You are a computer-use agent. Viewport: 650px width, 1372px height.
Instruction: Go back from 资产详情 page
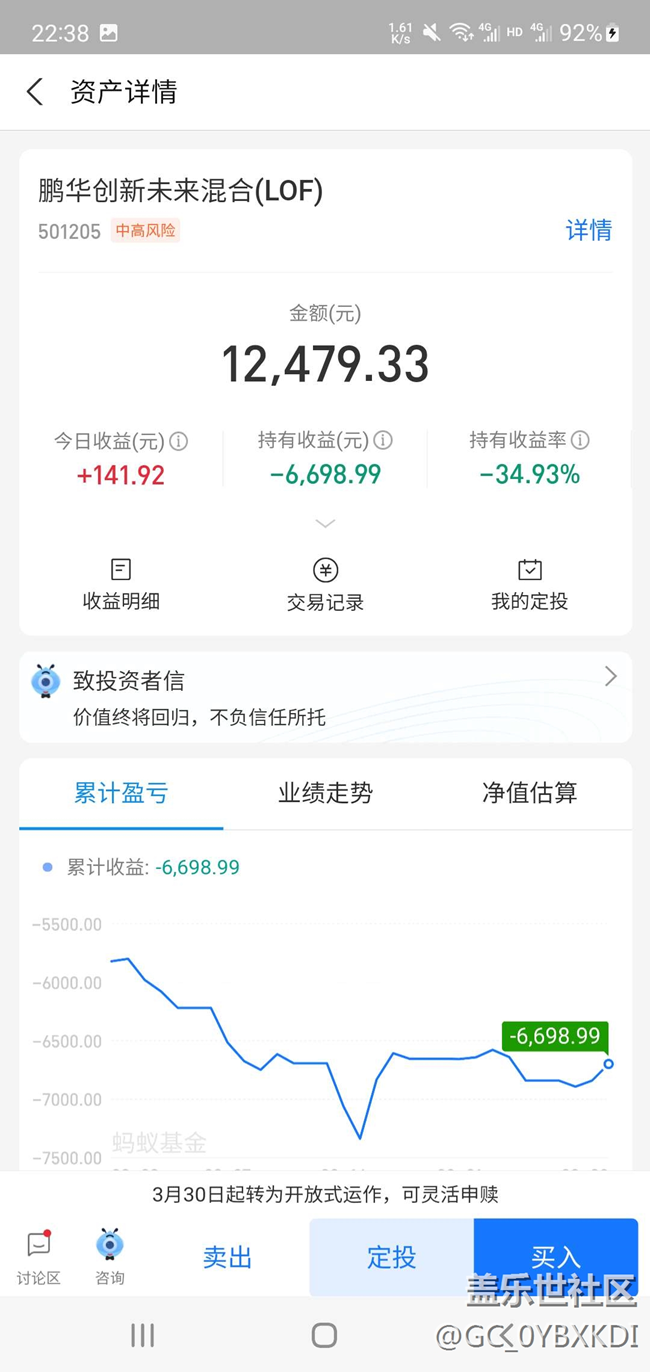click(x=35, y=92)
